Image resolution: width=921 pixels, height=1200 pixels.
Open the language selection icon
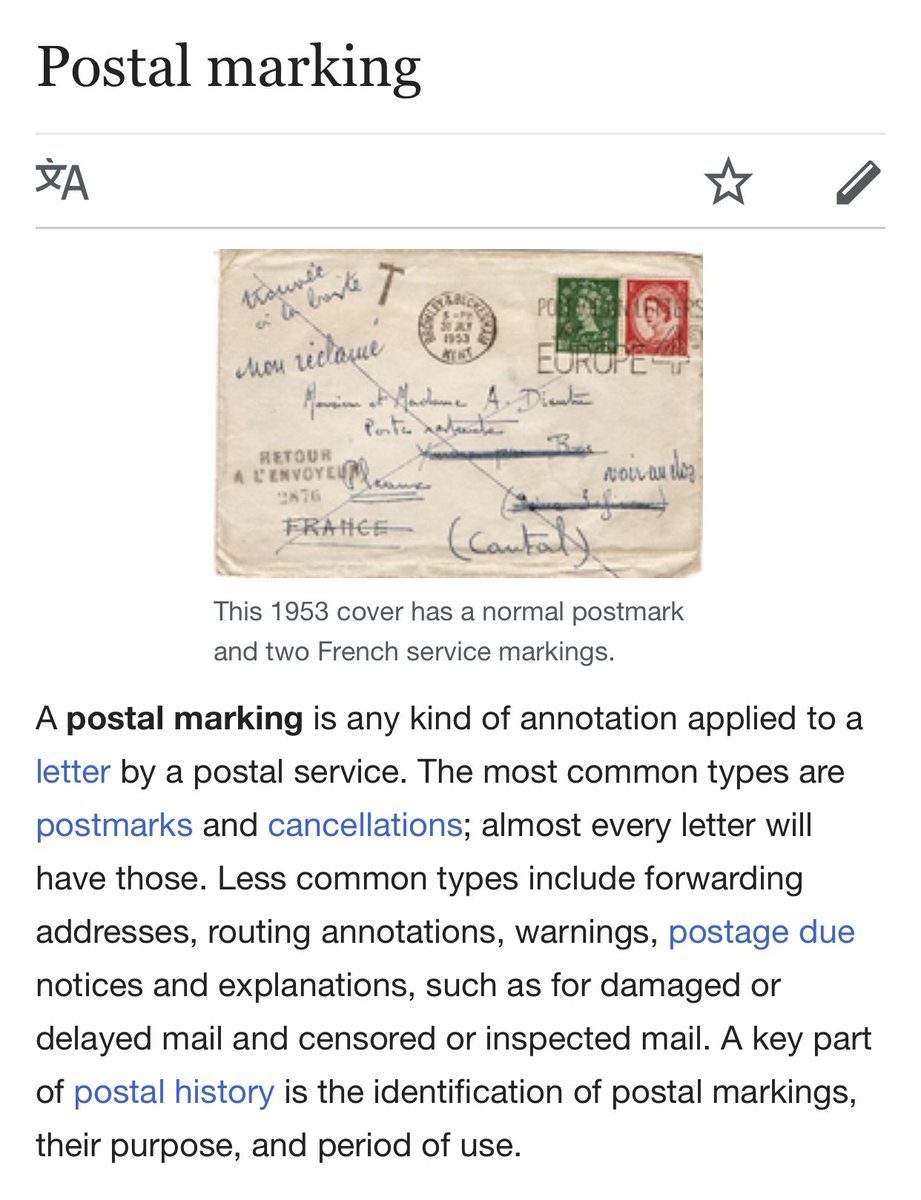click(x=62, y=183)
